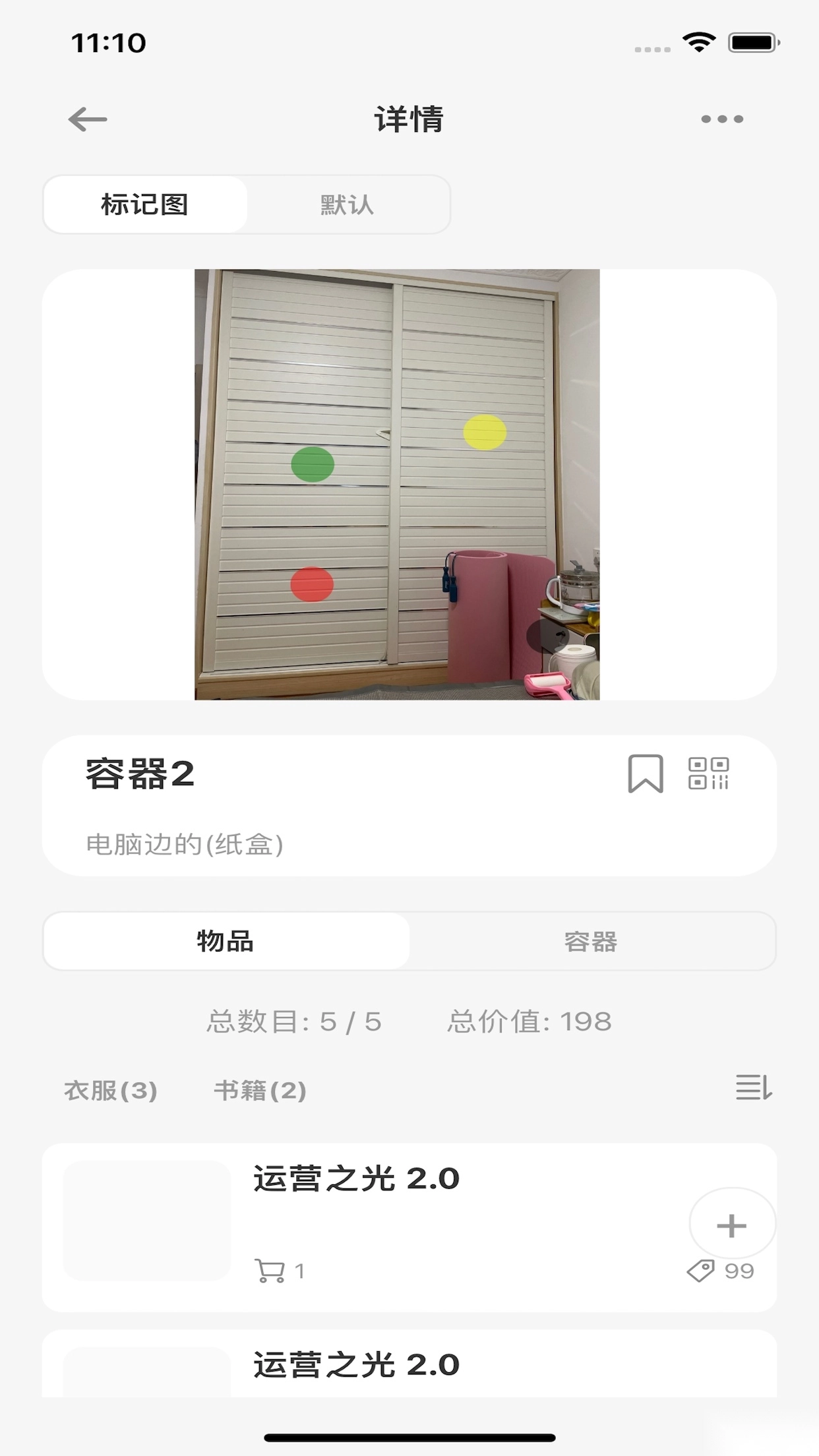Click the yellow marker on the wardrobe image
Viewport: 819px width, 1456px height.
click(485, 432)
